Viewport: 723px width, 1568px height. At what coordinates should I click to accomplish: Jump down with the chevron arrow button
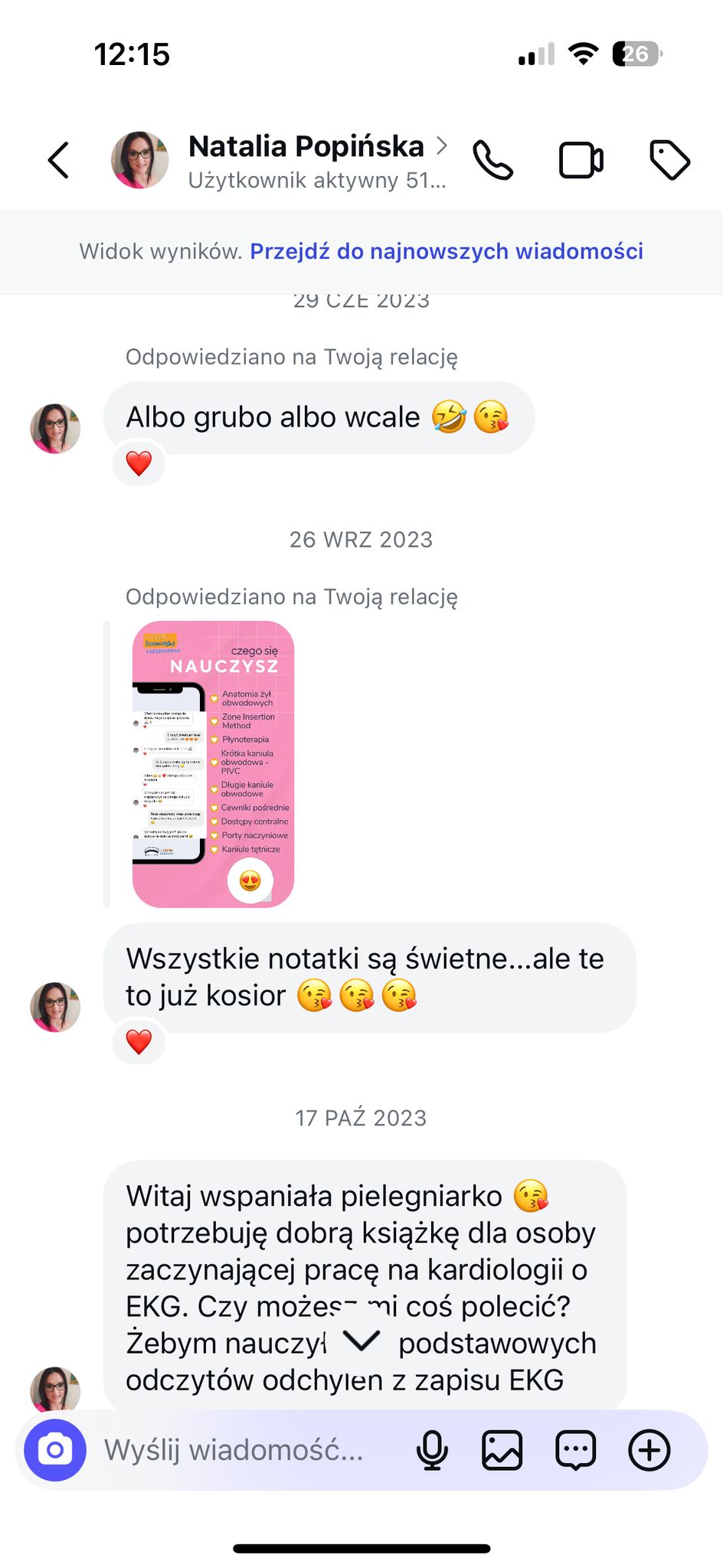[361, 1341]
